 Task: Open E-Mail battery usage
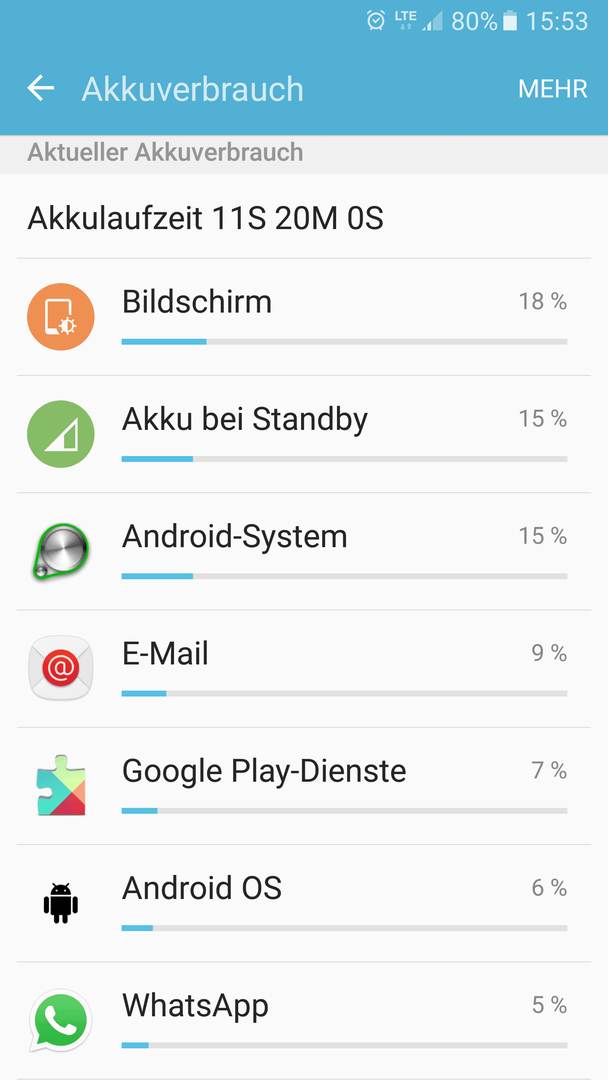click(x=304, y=669)
